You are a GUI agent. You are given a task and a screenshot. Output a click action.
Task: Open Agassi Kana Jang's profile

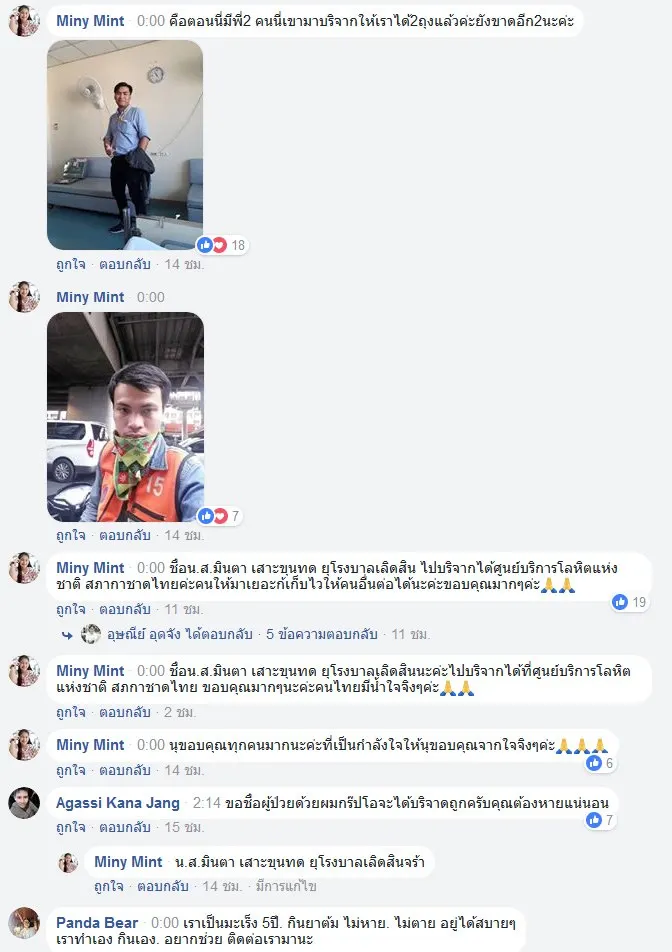pyautogui.click(x=118, y=802)
